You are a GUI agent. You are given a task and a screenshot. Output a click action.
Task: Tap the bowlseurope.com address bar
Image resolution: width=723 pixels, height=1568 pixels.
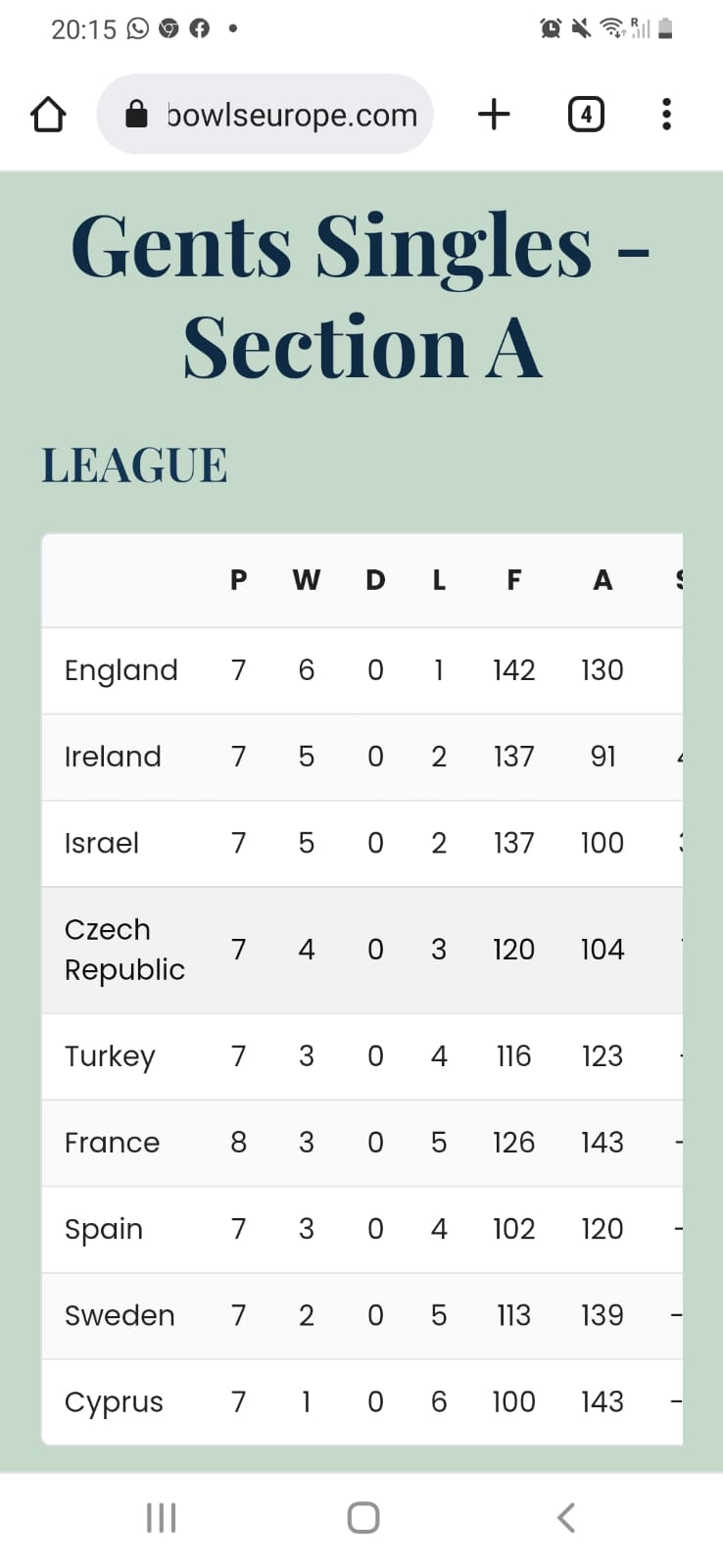(265, 115)
